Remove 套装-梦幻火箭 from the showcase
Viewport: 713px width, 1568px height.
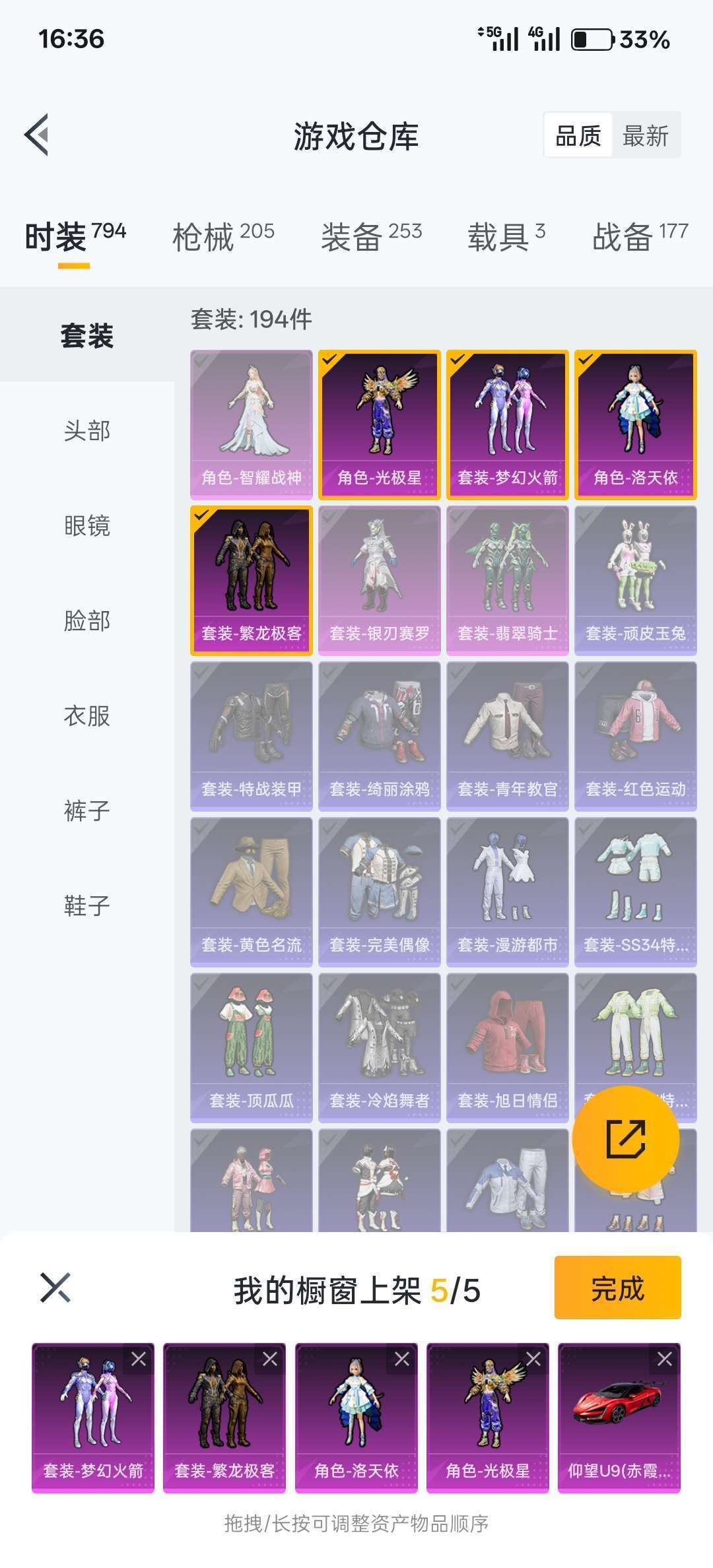(x=139, y=1359)
